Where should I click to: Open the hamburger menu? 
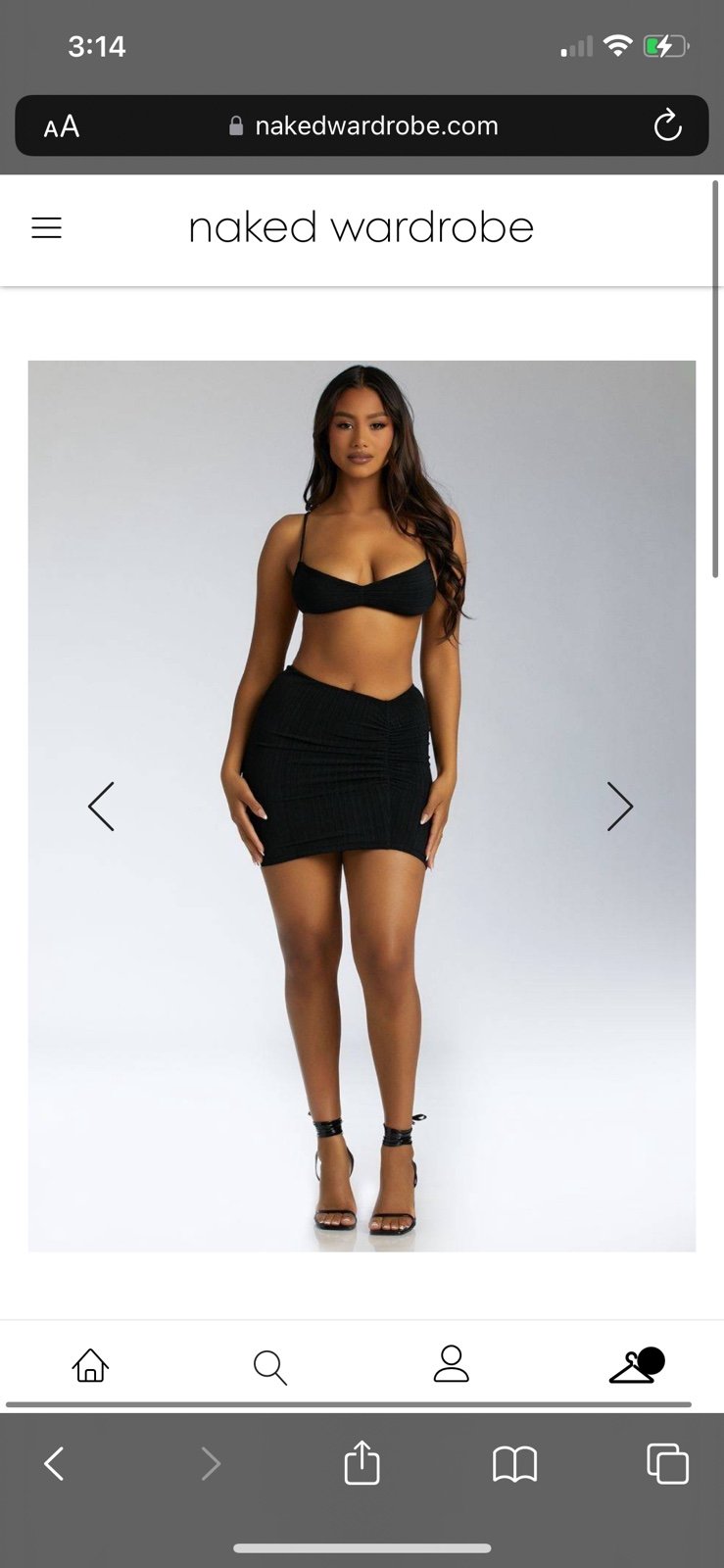(x=46, y=228)
